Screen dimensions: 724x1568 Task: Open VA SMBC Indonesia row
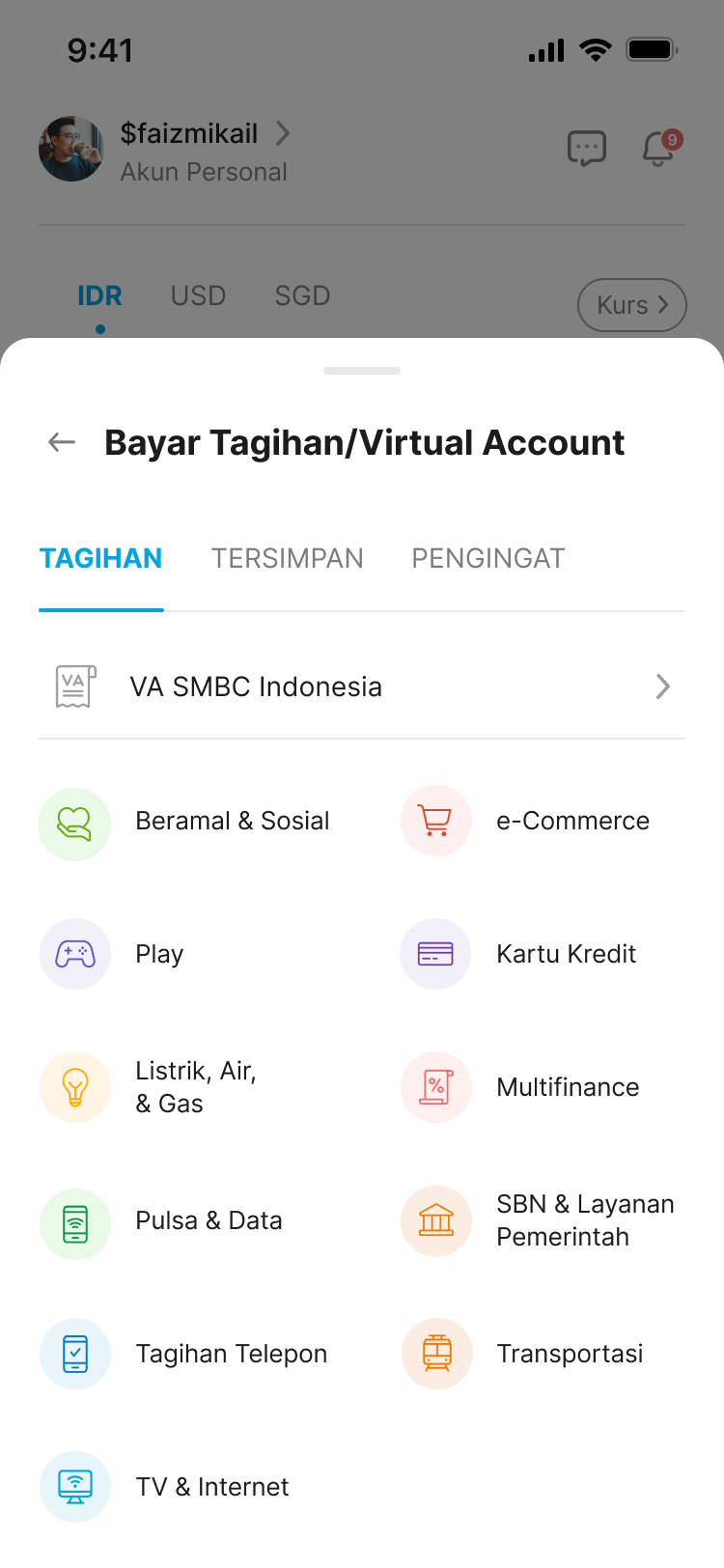pos(362,686)
